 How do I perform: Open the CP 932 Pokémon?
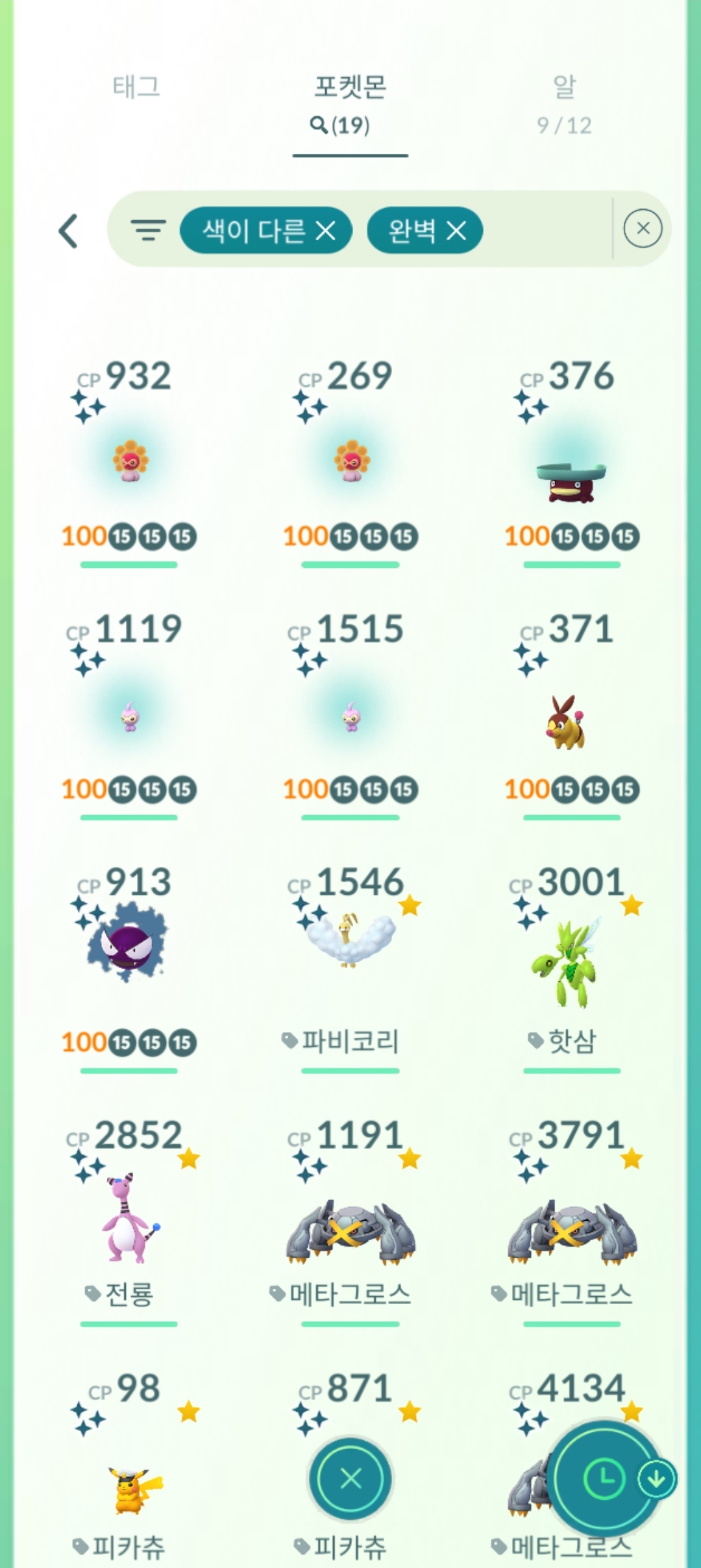[129, 462]
